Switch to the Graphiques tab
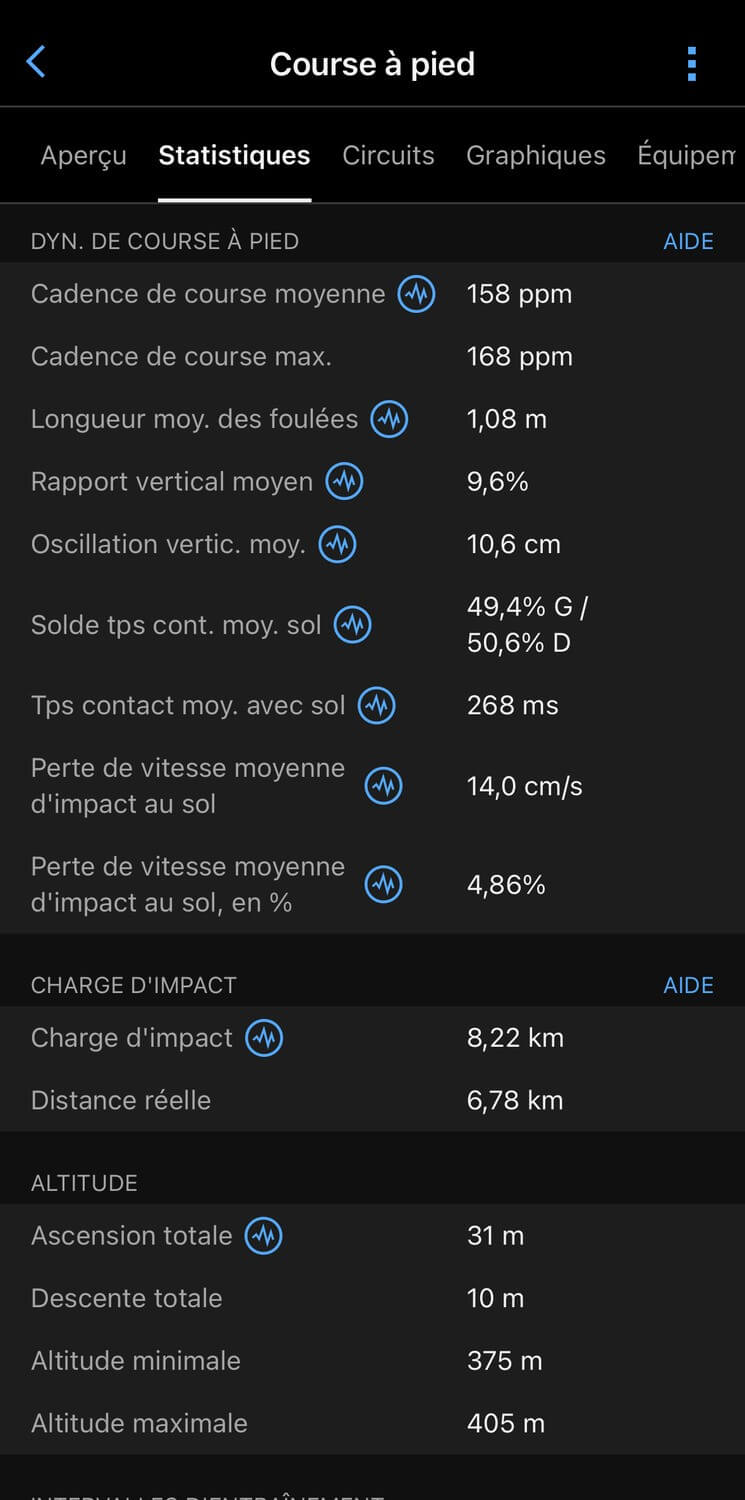This screenshot has height=1500, width=745. (536, 156)
